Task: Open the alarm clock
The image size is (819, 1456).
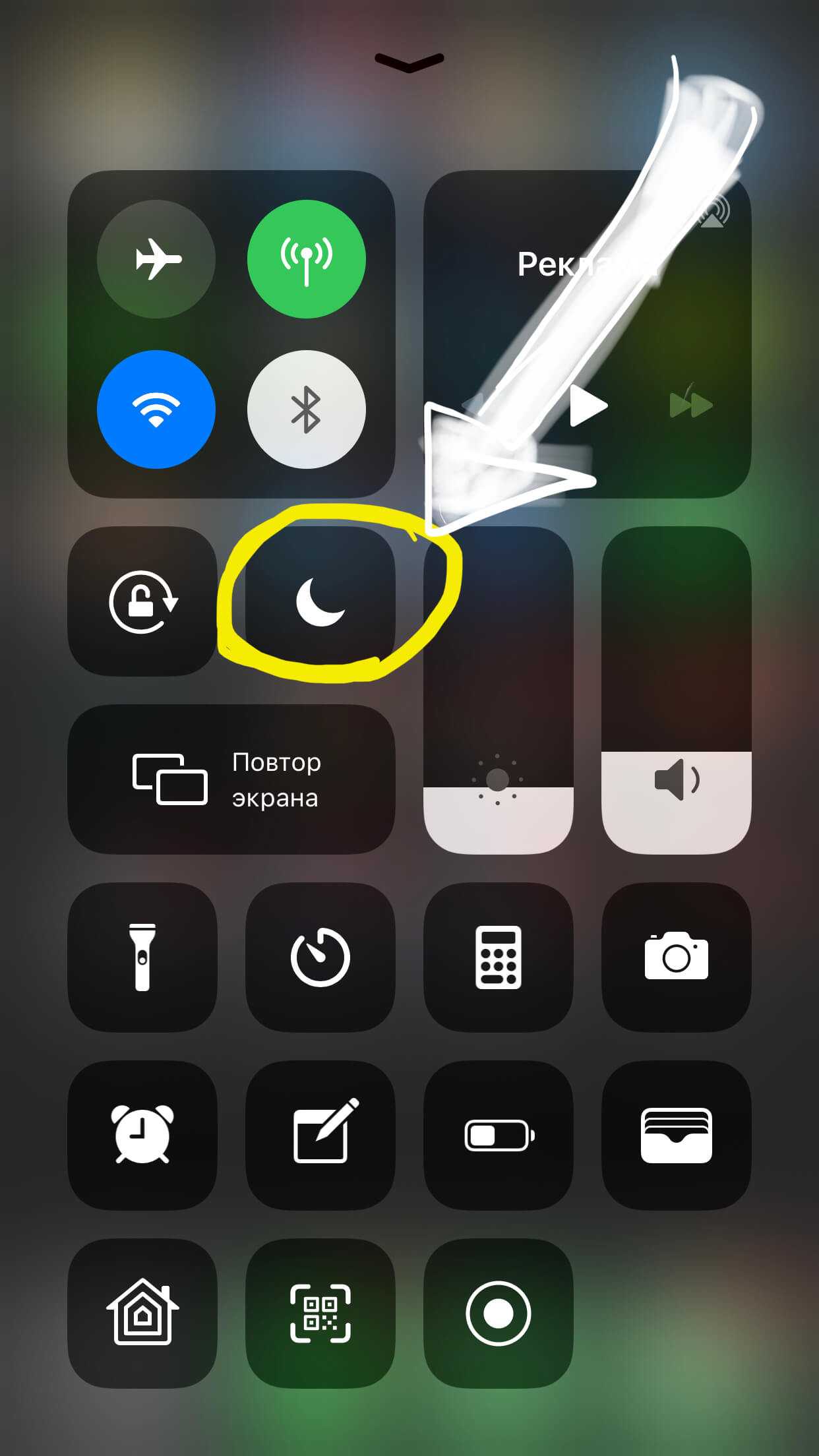Action: [142, 1136]
